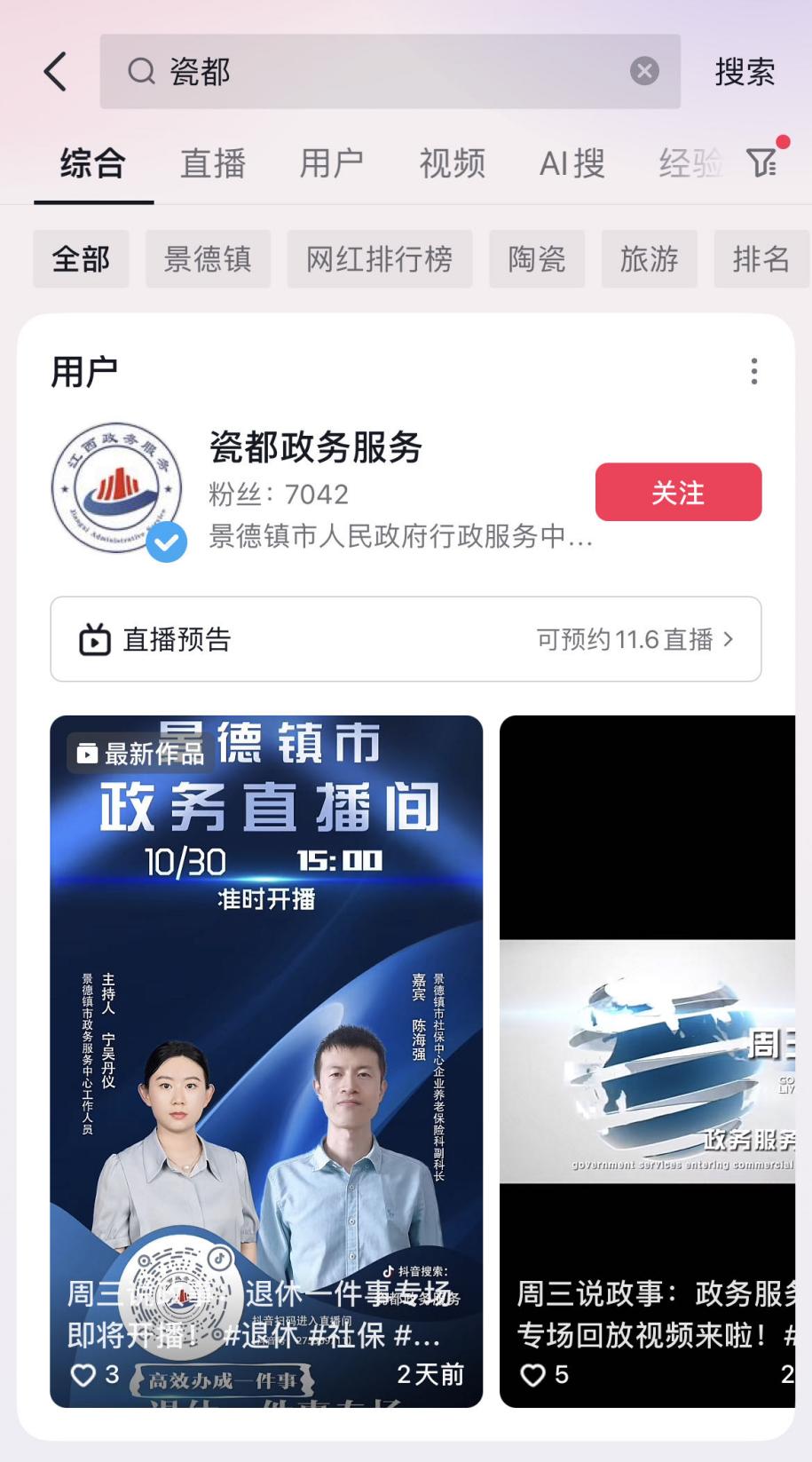Go back using the top-left arrow
812x1462 pixels.
55,72
